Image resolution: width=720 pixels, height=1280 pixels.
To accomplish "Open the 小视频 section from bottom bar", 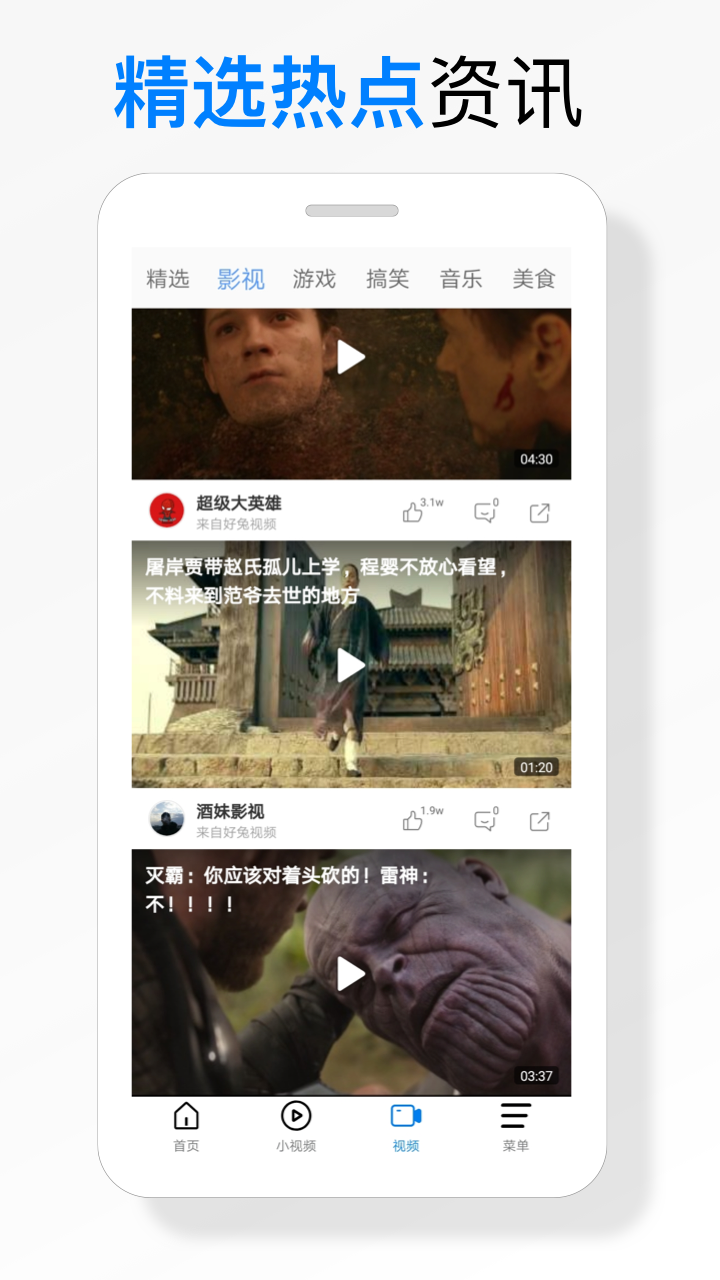I will pos(295,1125).
